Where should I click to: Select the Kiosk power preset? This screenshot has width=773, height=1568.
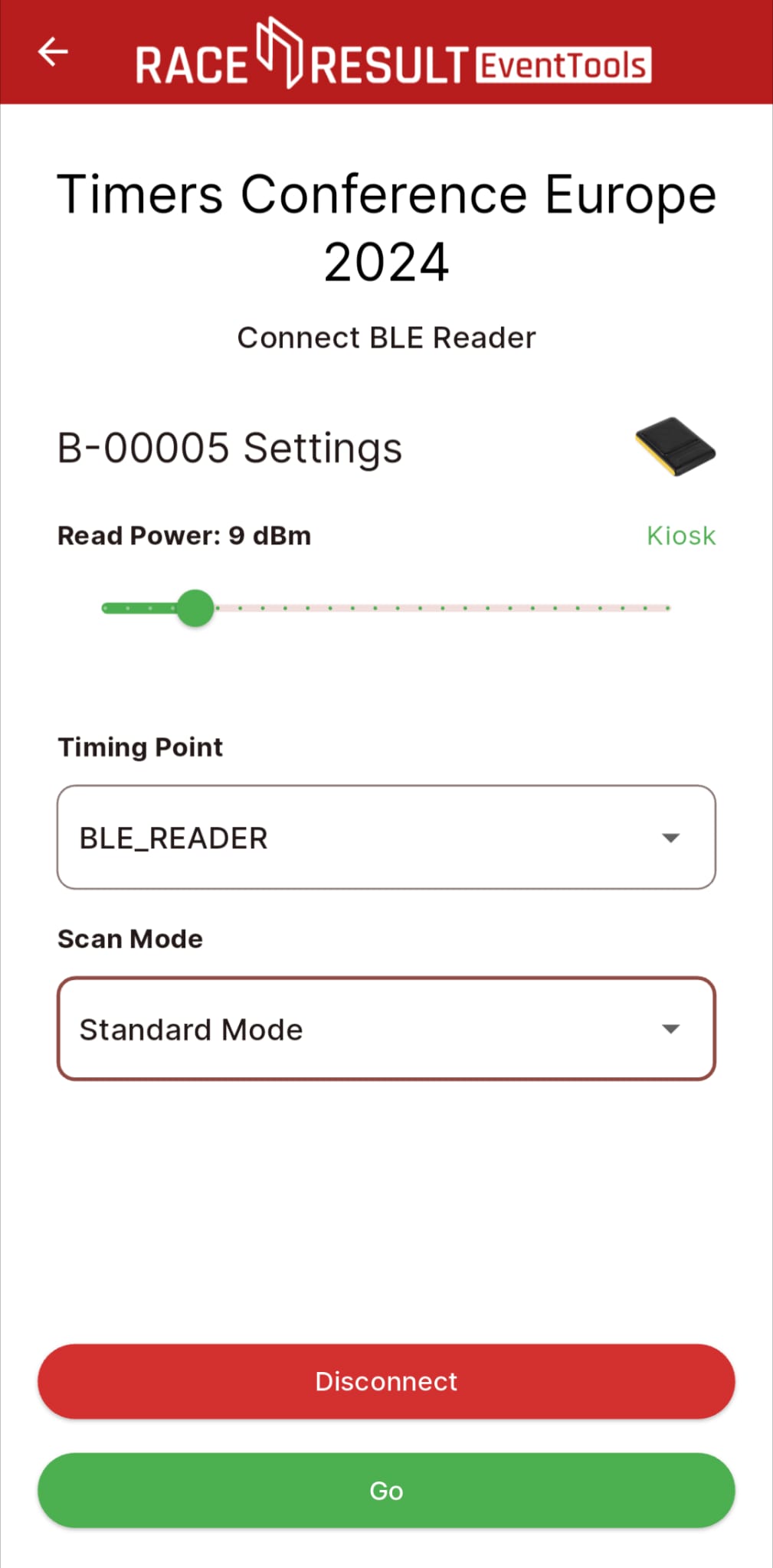coord(680,536)
